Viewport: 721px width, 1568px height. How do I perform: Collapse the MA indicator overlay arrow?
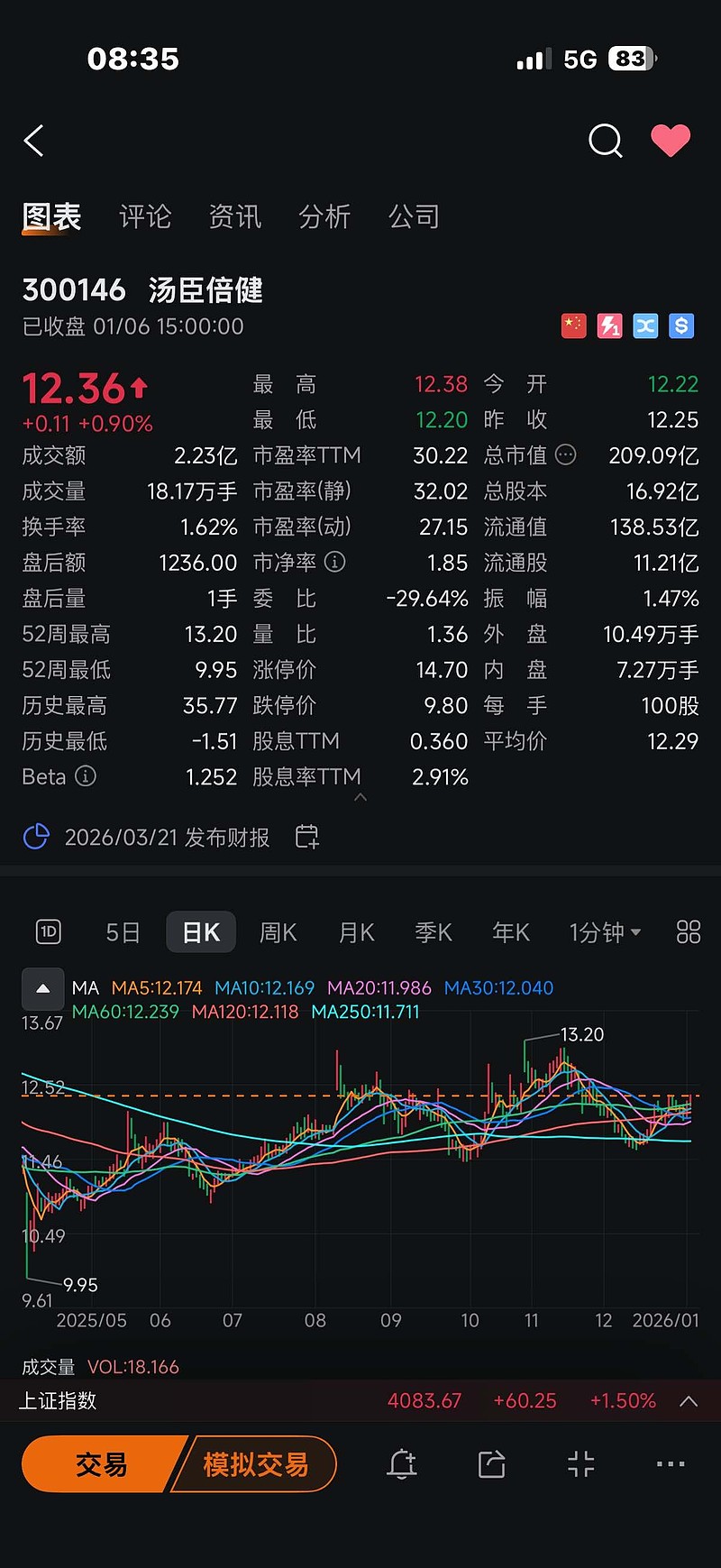42,988
